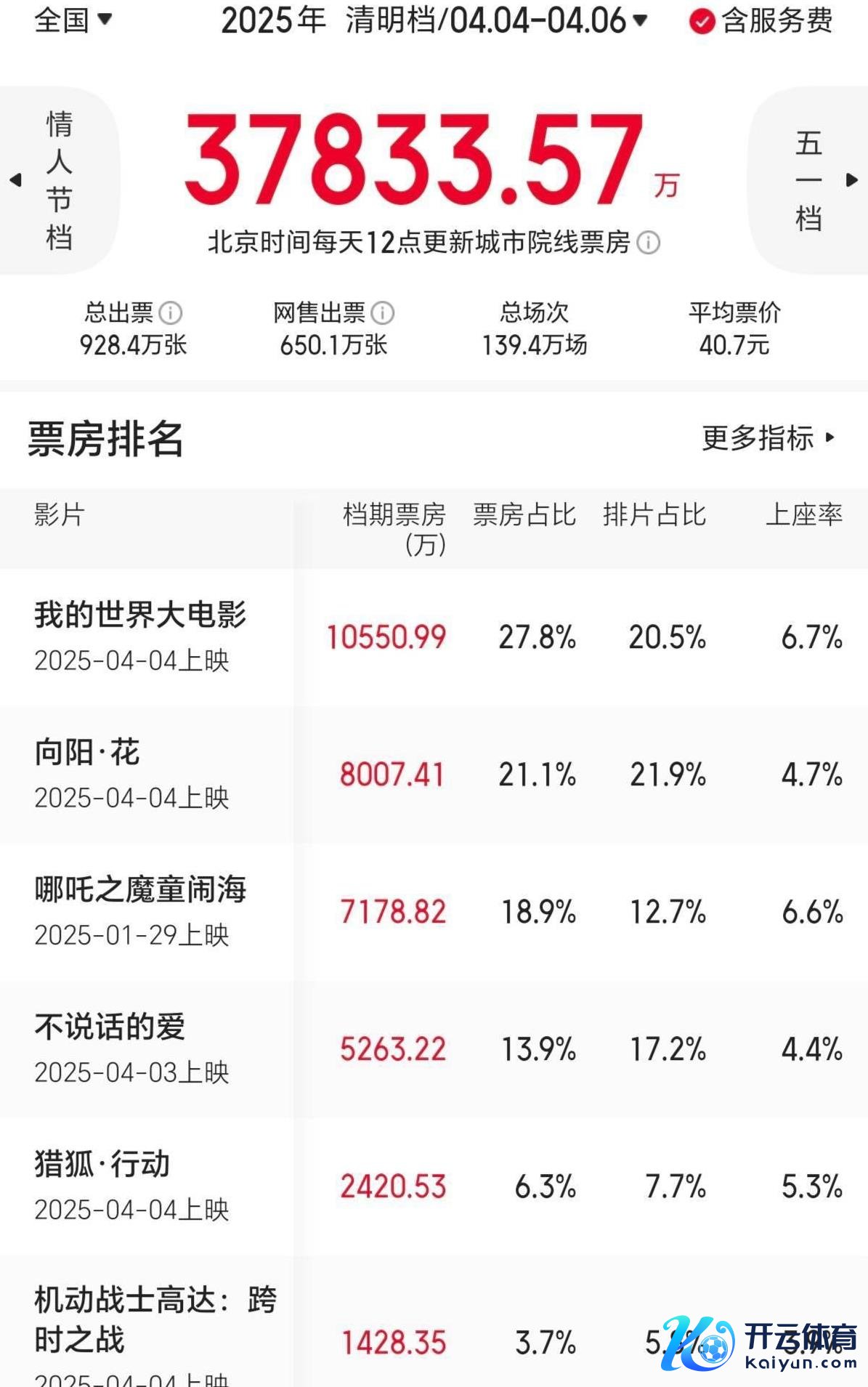Open 更多指标 for more metrics

(x=768, y=438)
